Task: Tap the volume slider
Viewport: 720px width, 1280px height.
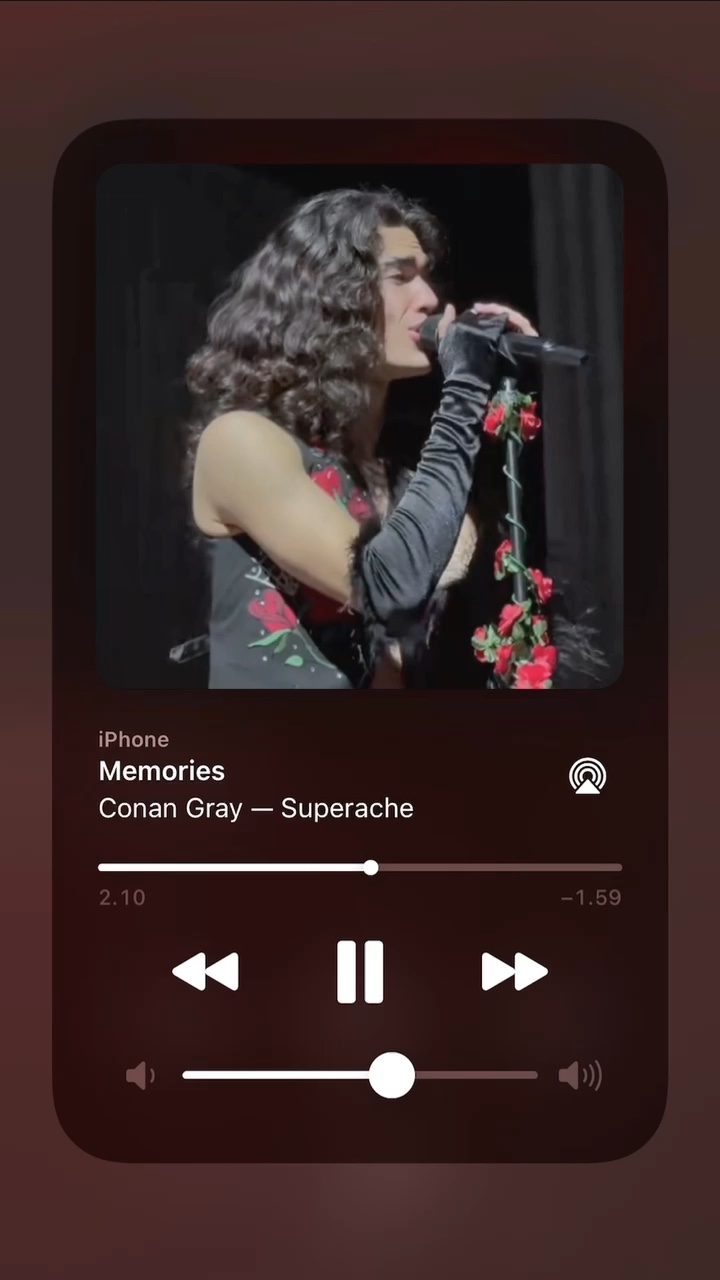Action: tap(360, 1075)
